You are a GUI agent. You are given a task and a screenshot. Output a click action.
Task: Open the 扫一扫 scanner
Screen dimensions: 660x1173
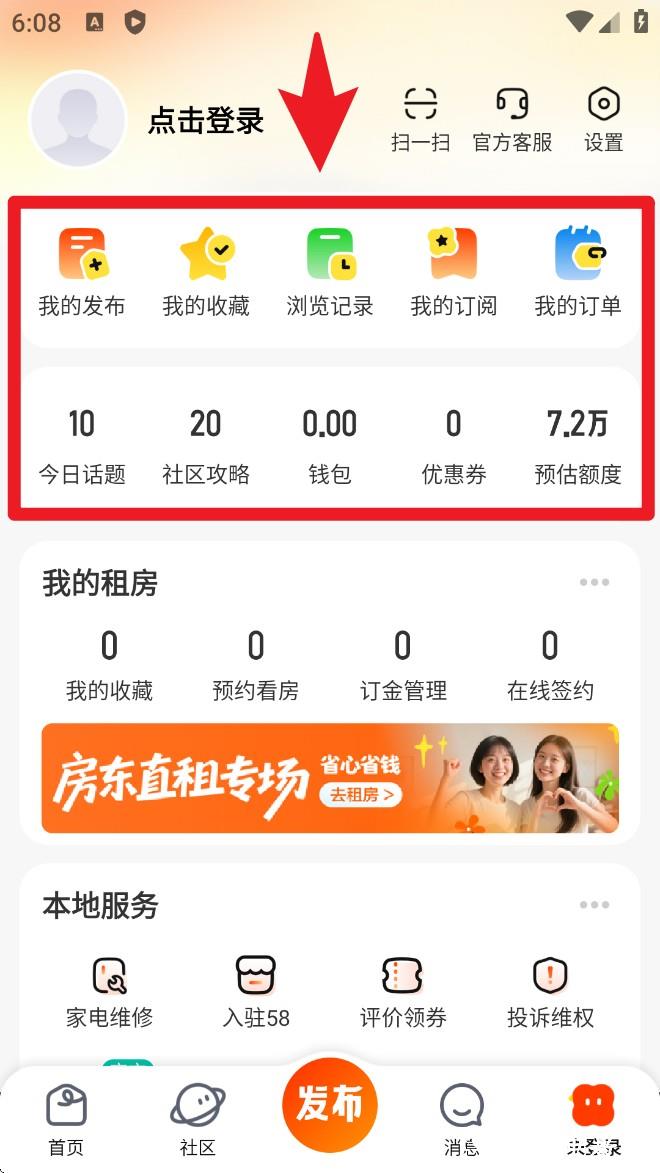(421, 120)
